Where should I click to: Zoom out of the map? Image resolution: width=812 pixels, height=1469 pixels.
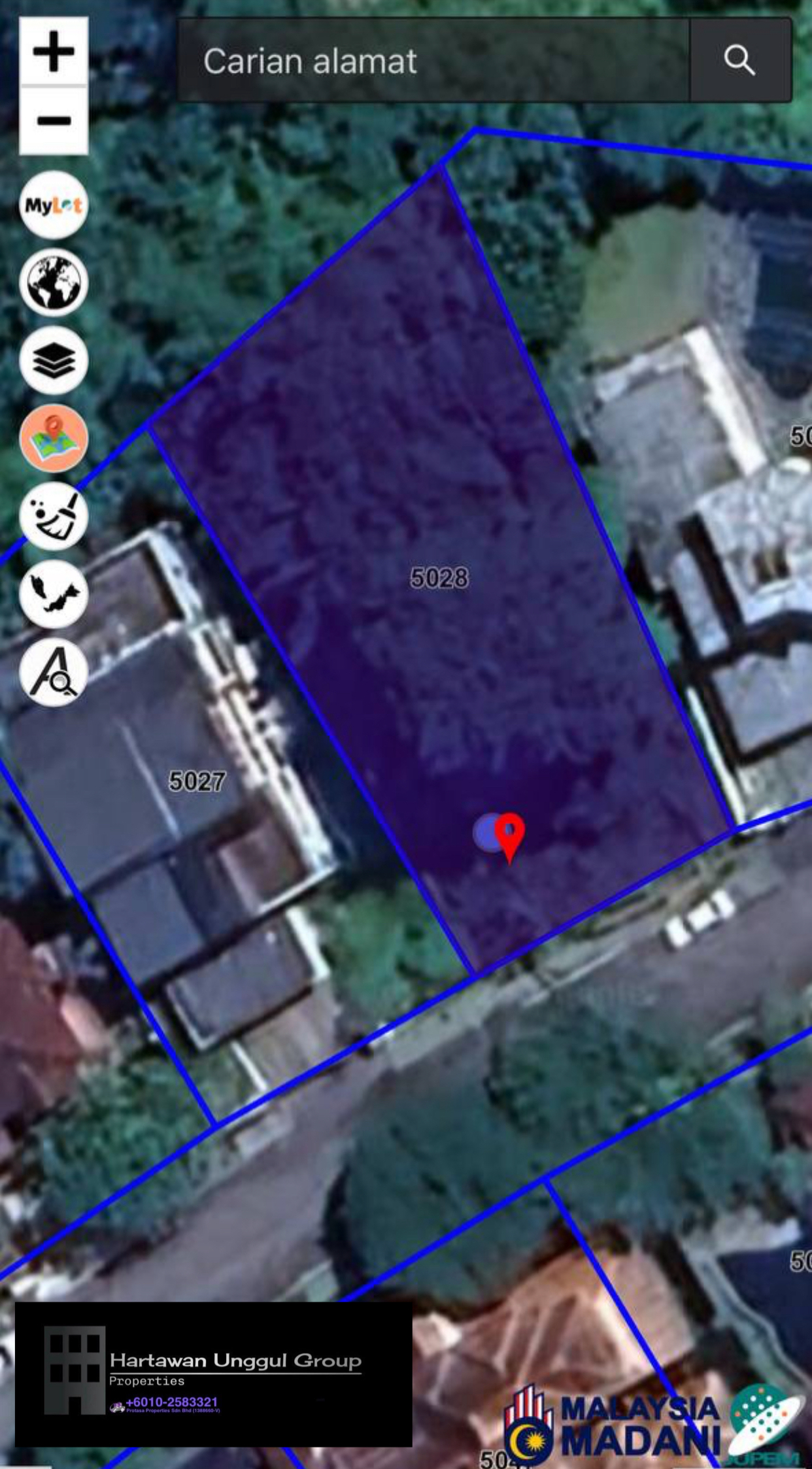(x=54, y=121)
